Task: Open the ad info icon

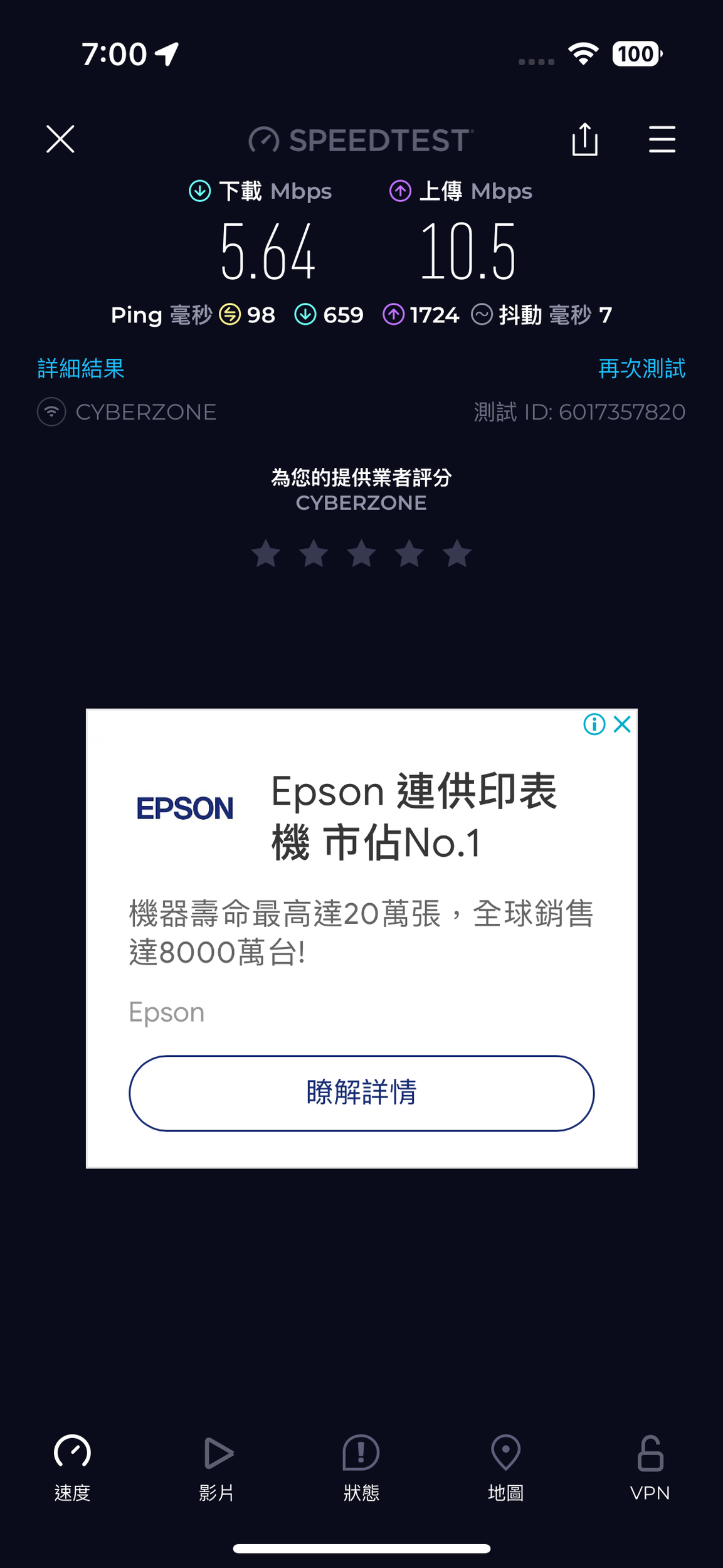Action: (594, 724)
